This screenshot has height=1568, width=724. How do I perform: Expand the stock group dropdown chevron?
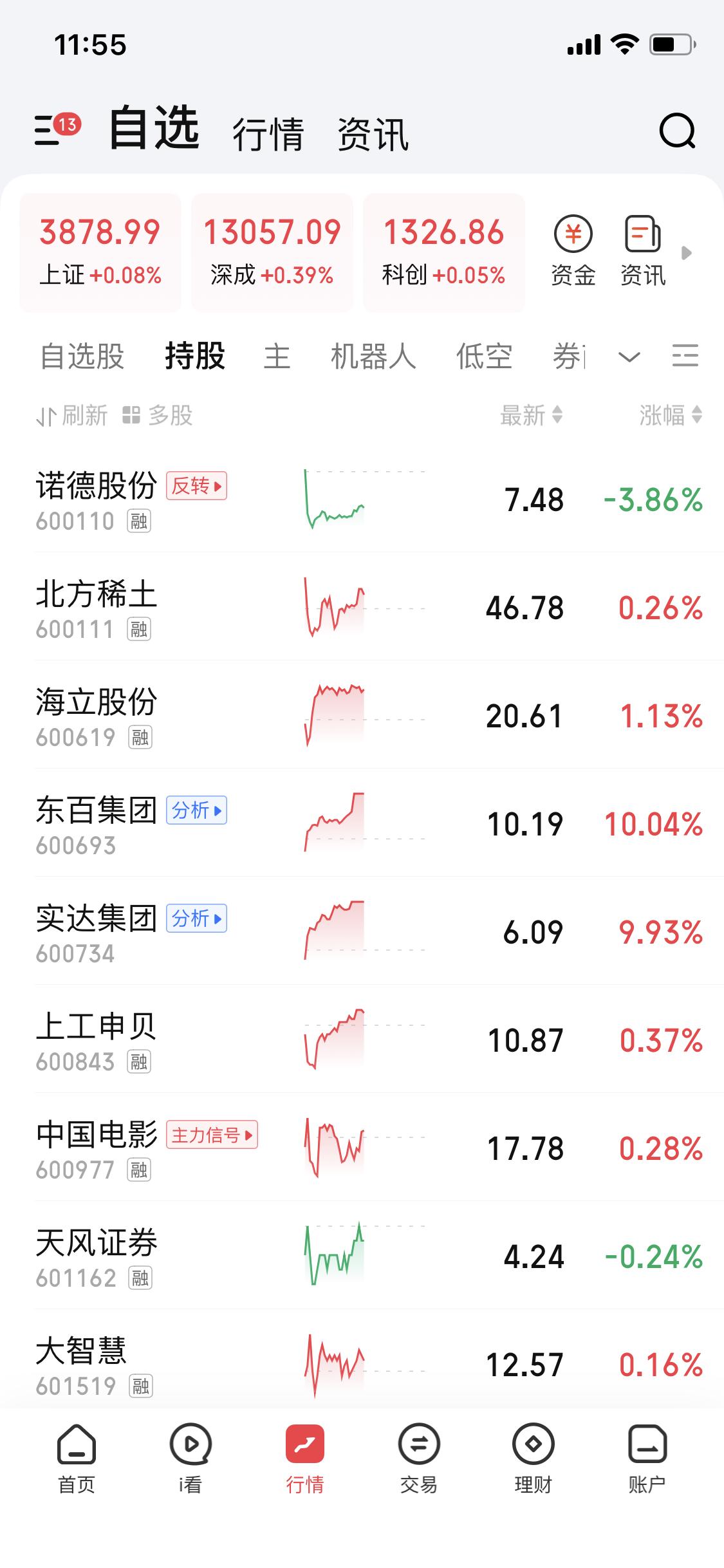click(629, 356)
